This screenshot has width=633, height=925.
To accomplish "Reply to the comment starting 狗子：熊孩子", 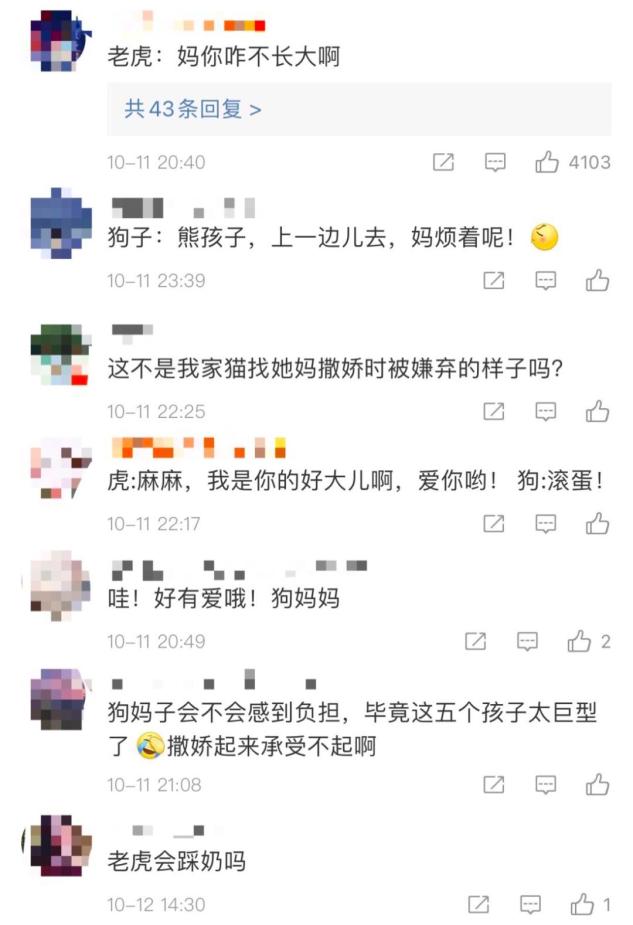I will (x=546, y=281).
